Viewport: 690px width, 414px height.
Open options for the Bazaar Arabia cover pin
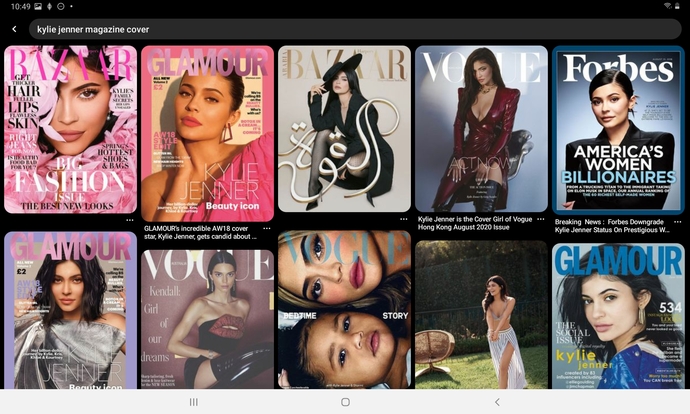pos(404,219)
